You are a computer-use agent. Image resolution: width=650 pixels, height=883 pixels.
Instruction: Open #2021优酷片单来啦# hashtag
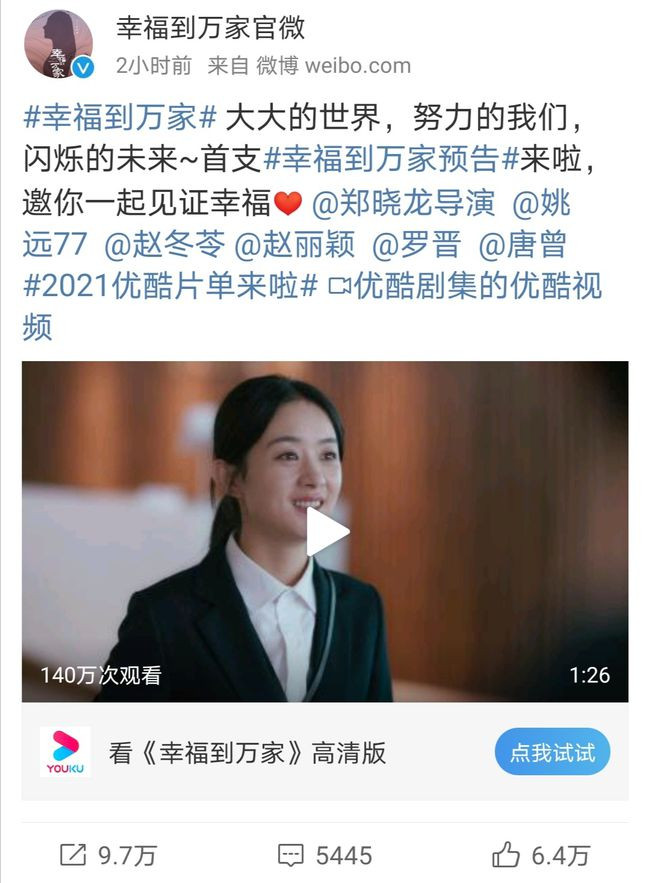point(170,286)
